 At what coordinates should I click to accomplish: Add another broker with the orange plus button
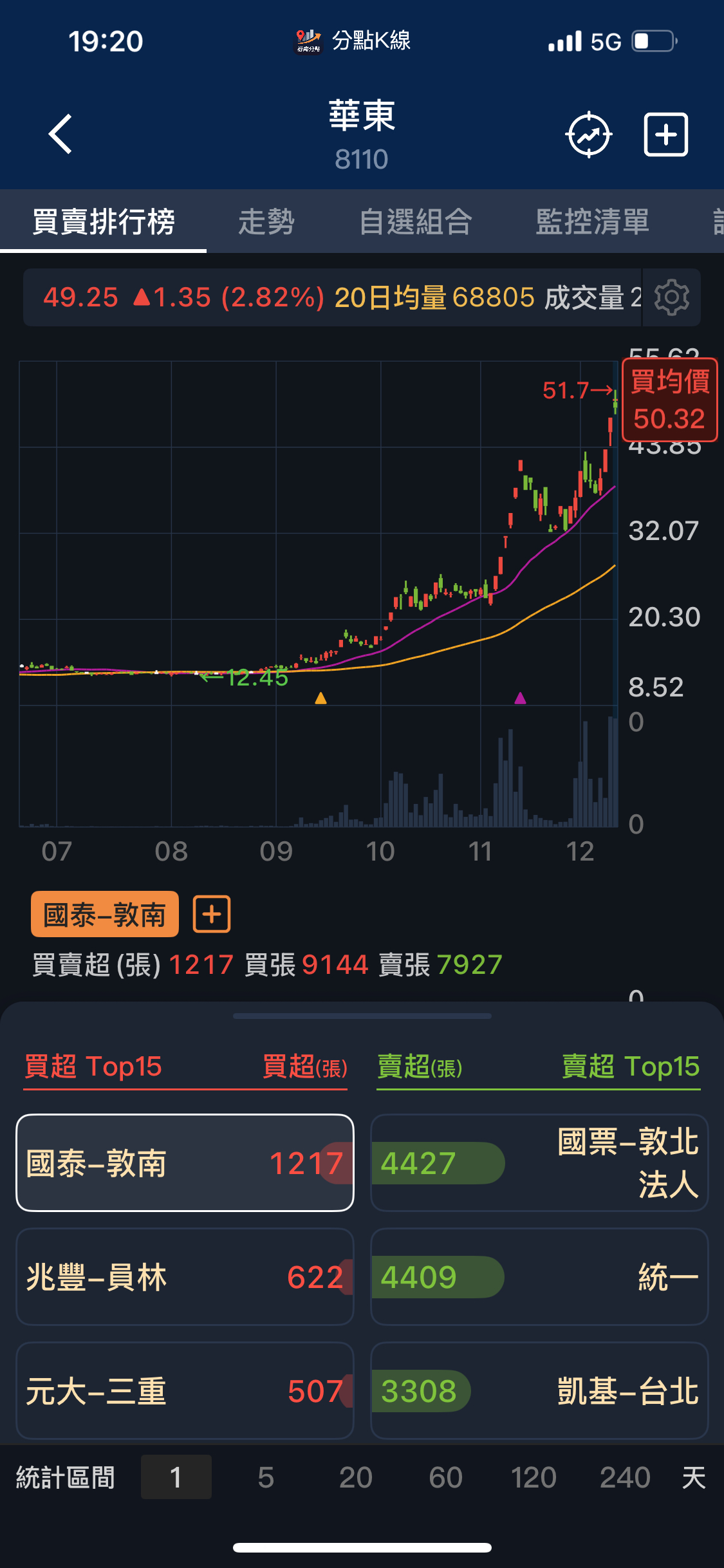click(x=212, y=914)
